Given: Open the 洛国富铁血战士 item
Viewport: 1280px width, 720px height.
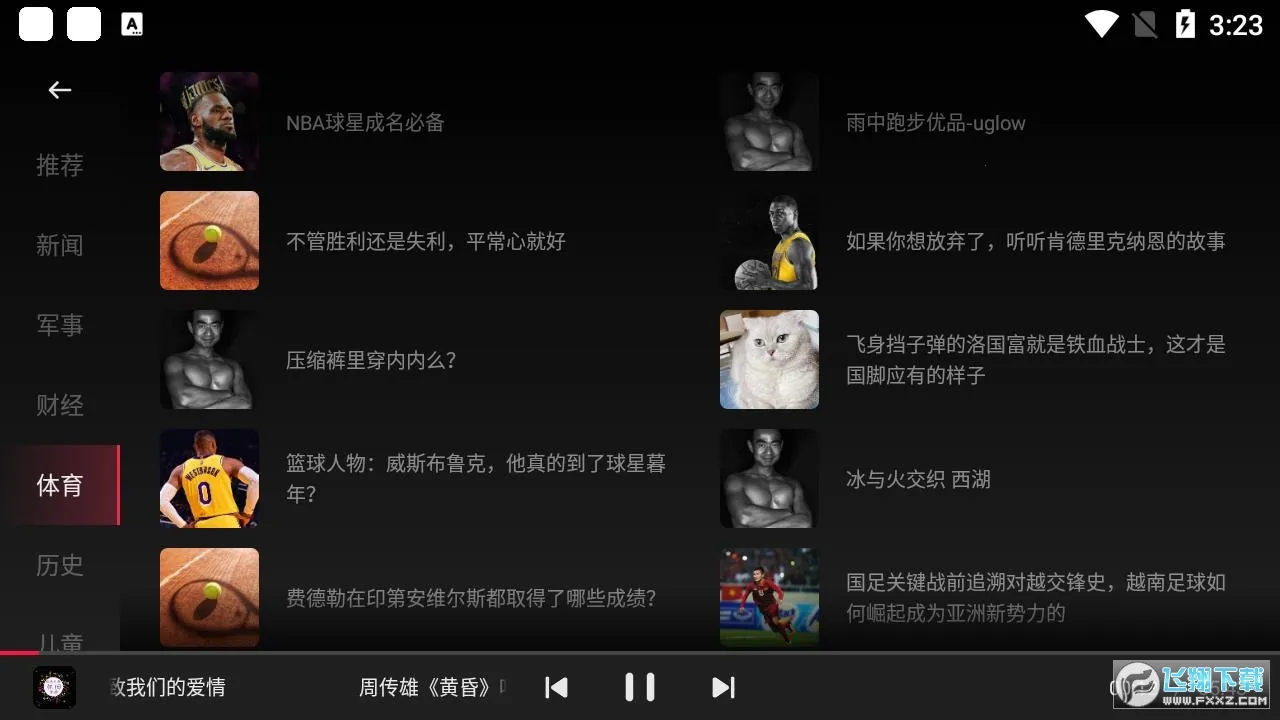Looking at the screenshot, I should (1035, 360).
